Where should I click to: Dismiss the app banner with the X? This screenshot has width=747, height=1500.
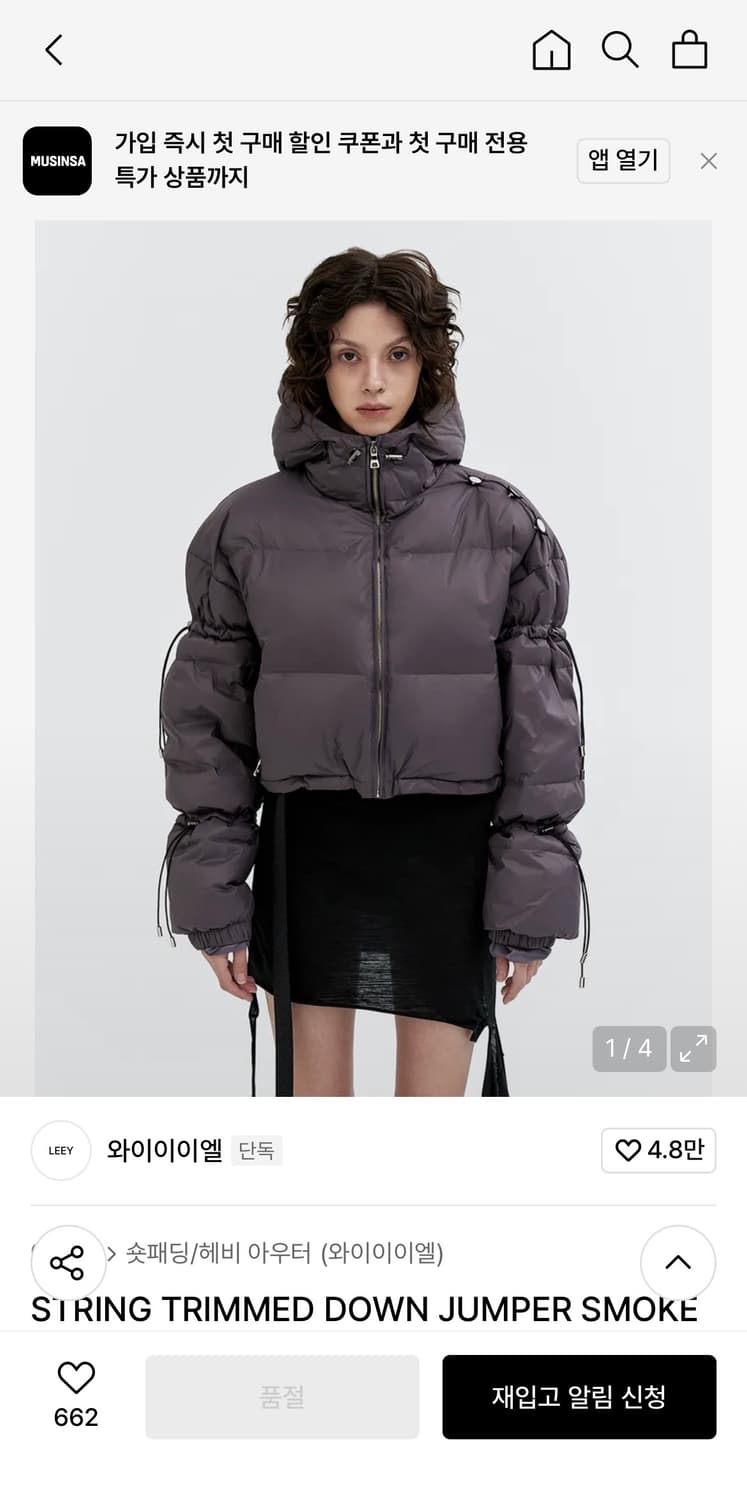pyautogui.click(x=709, y=160)
